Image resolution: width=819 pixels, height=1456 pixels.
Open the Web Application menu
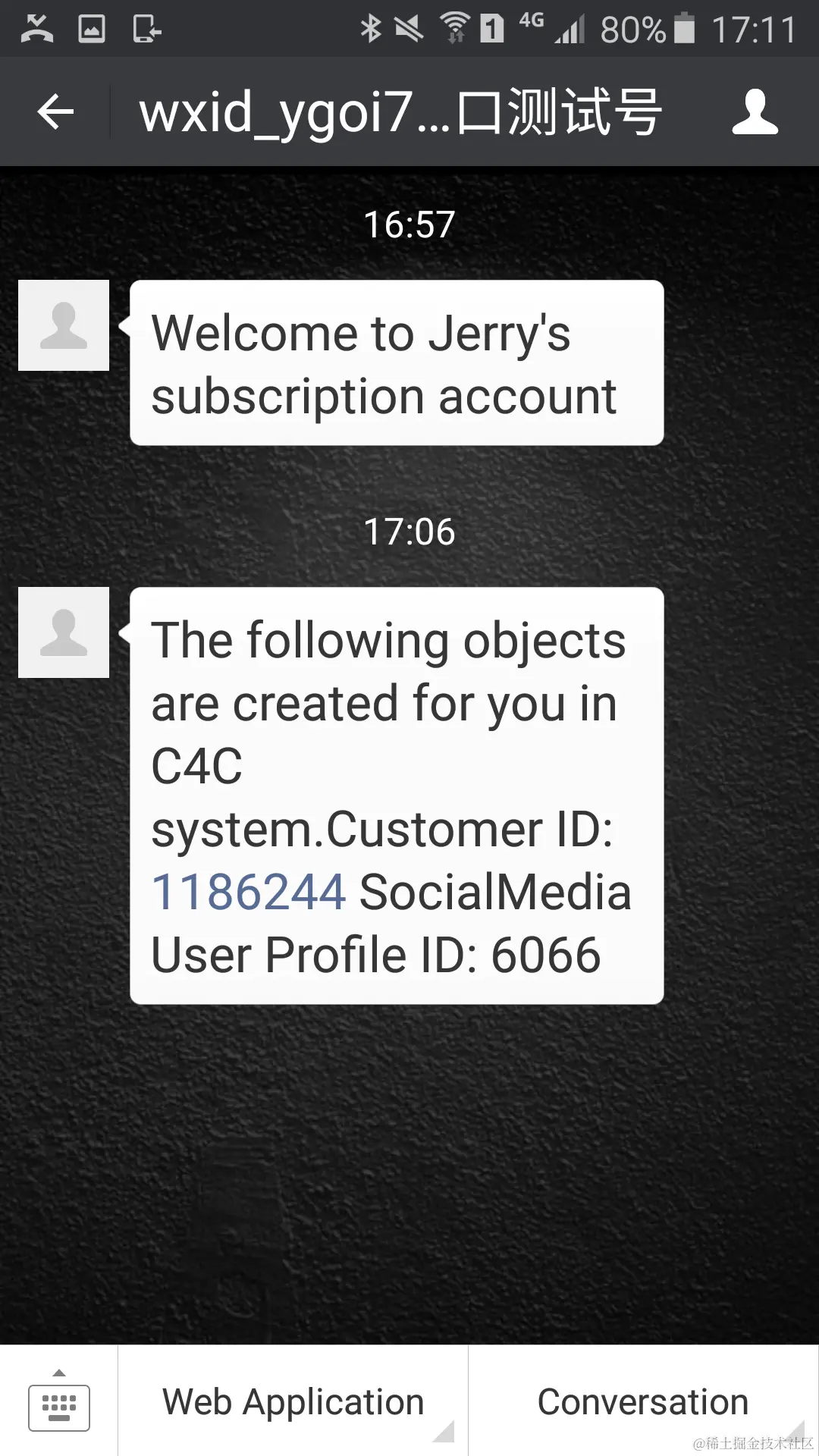coord(293,1401)
